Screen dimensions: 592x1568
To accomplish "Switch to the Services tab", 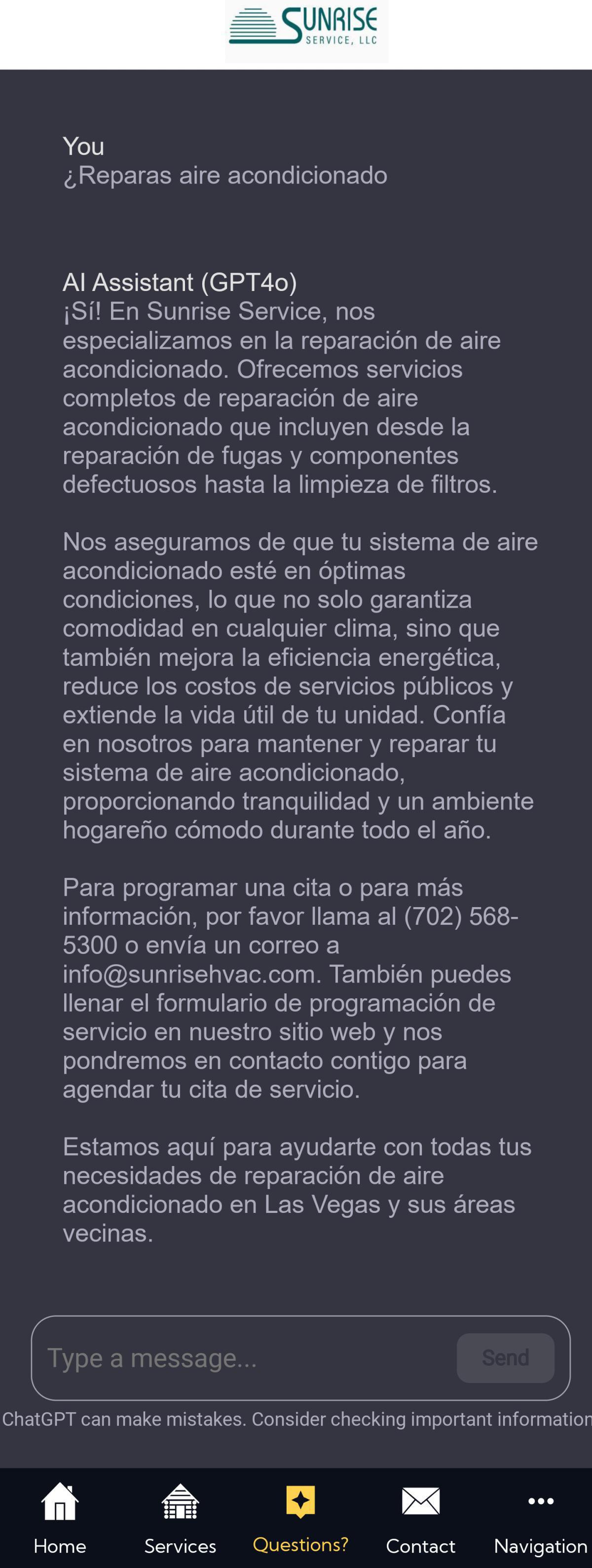I will [x=180, y=1518].
